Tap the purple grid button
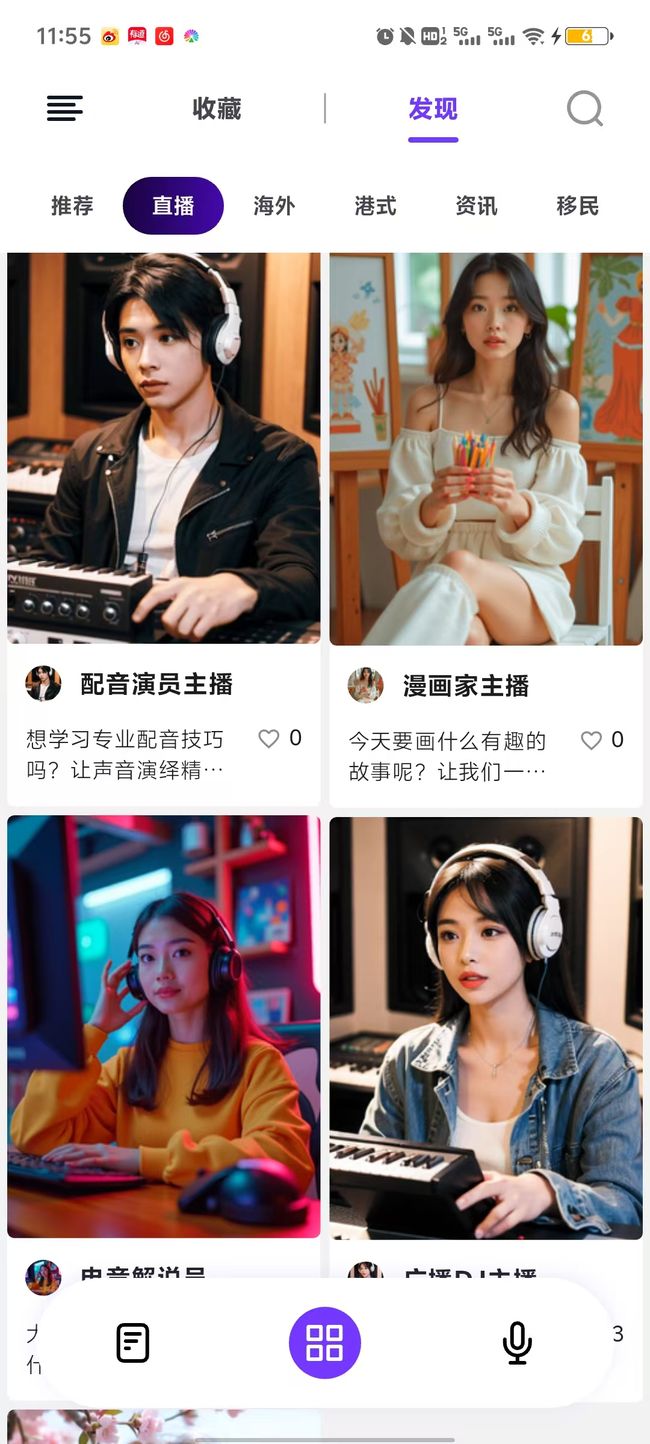This screenshot has height=1444, width=650. coord(325,1343)
